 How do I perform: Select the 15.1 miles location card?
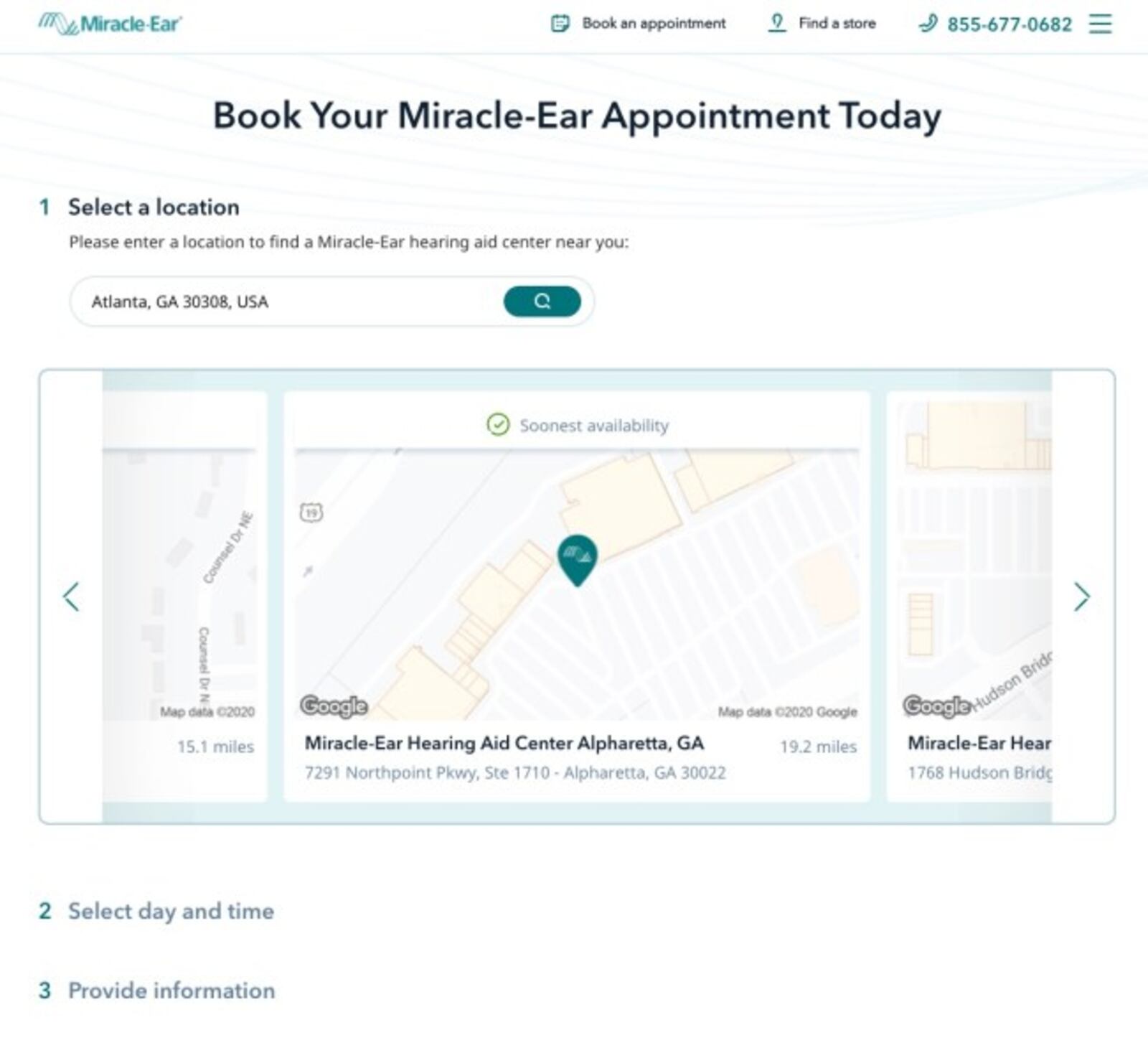185,596
